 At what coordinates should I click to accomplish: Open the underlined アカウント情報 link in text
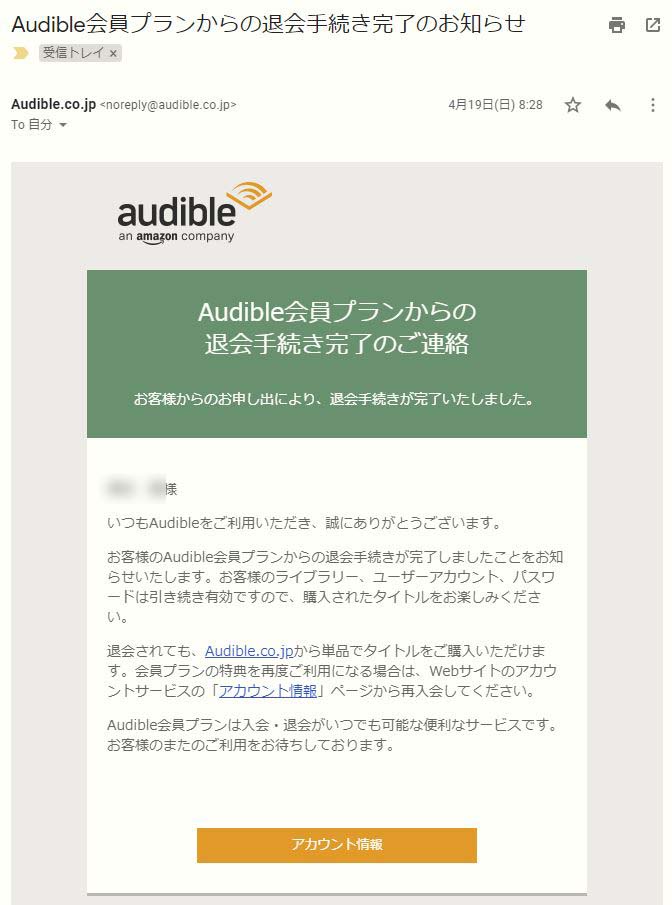click(268, 691)
